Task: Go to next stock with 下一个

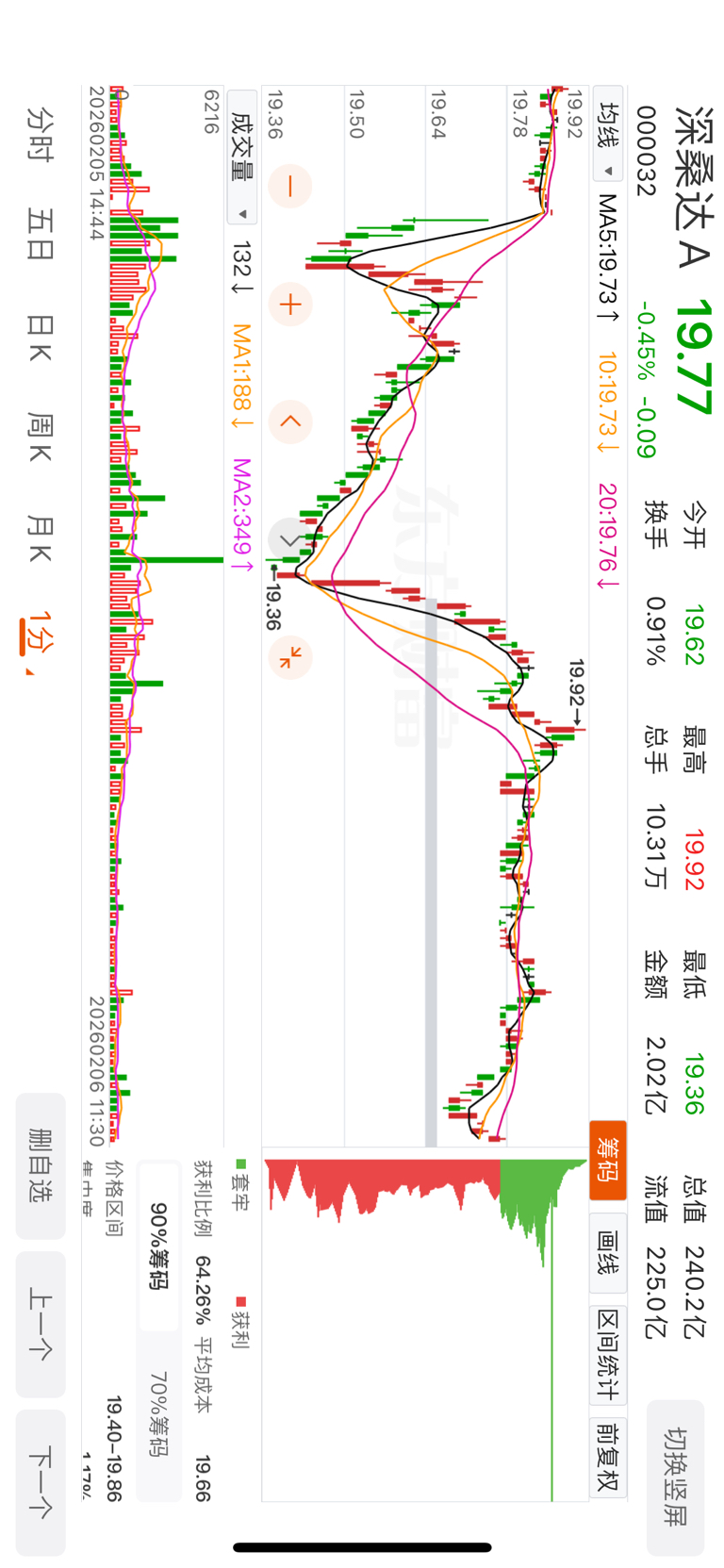Action: coord(41,1482)
